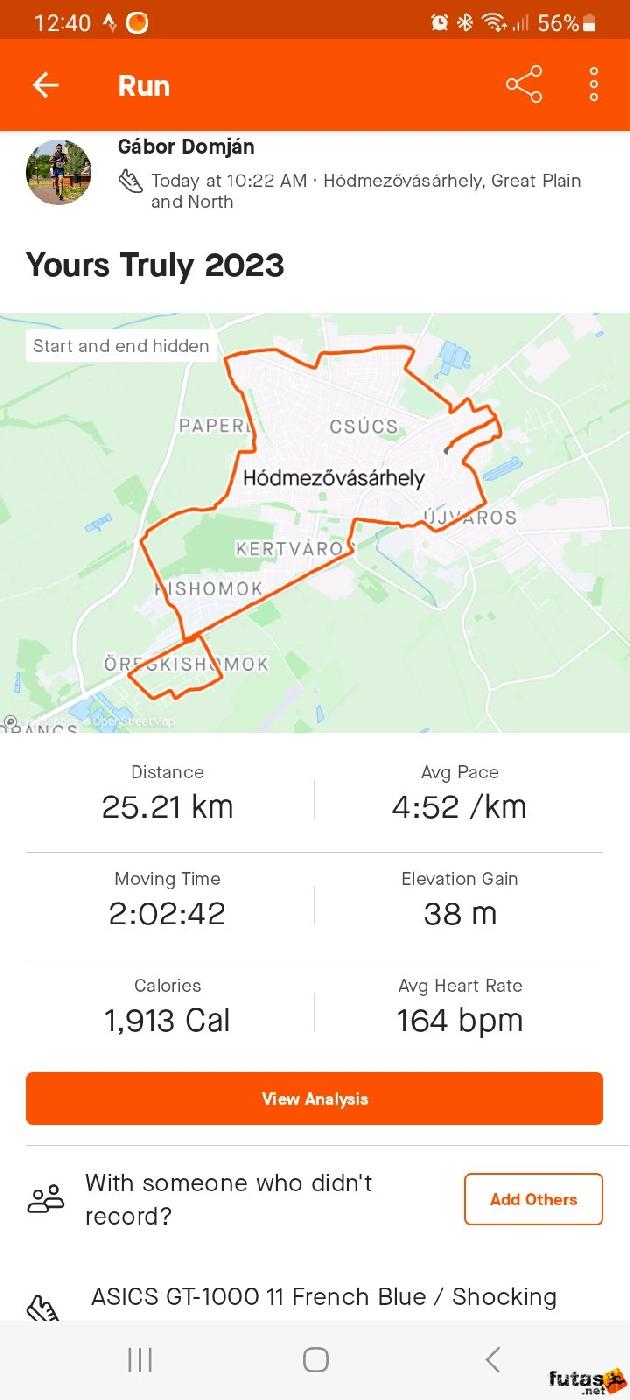The height and width of the screenshot is (1400, 630).
Task: Open Gábor Domján's profile picture
Action: tap(59, 172)
